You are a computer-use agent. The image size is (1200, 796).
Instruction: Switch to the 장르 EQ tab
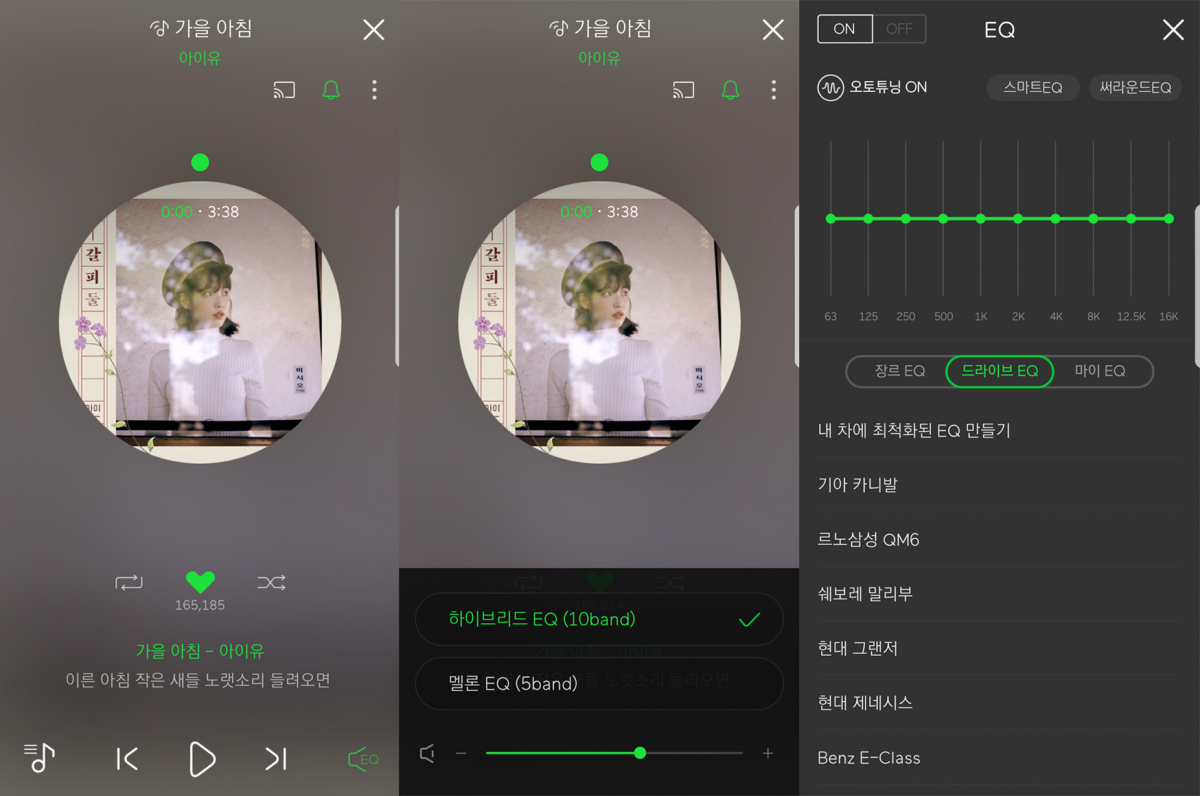(899, 371)
